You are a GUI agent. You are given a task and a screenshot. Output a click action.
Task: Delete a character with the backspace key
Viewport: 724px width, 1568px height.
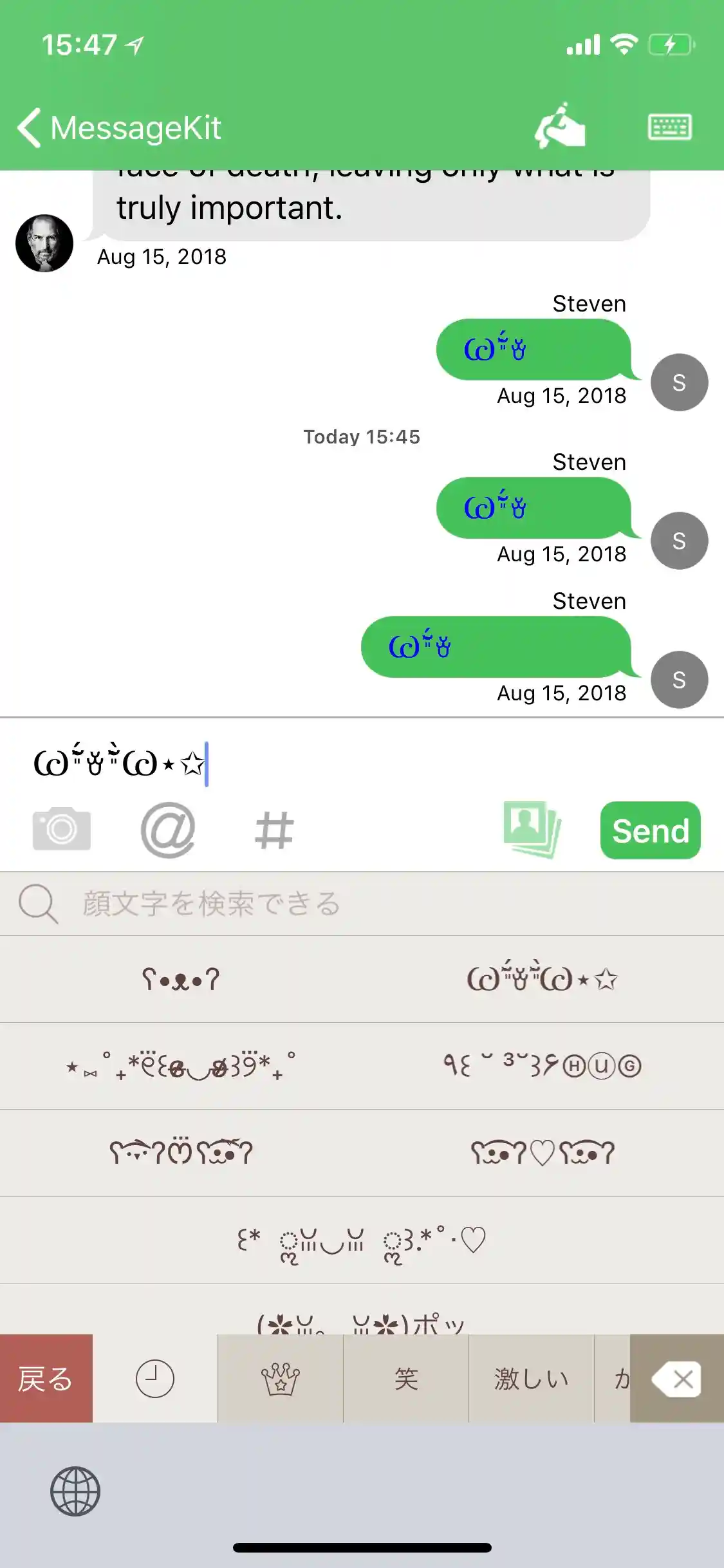pyautogui.click(x=676, y=1379)
